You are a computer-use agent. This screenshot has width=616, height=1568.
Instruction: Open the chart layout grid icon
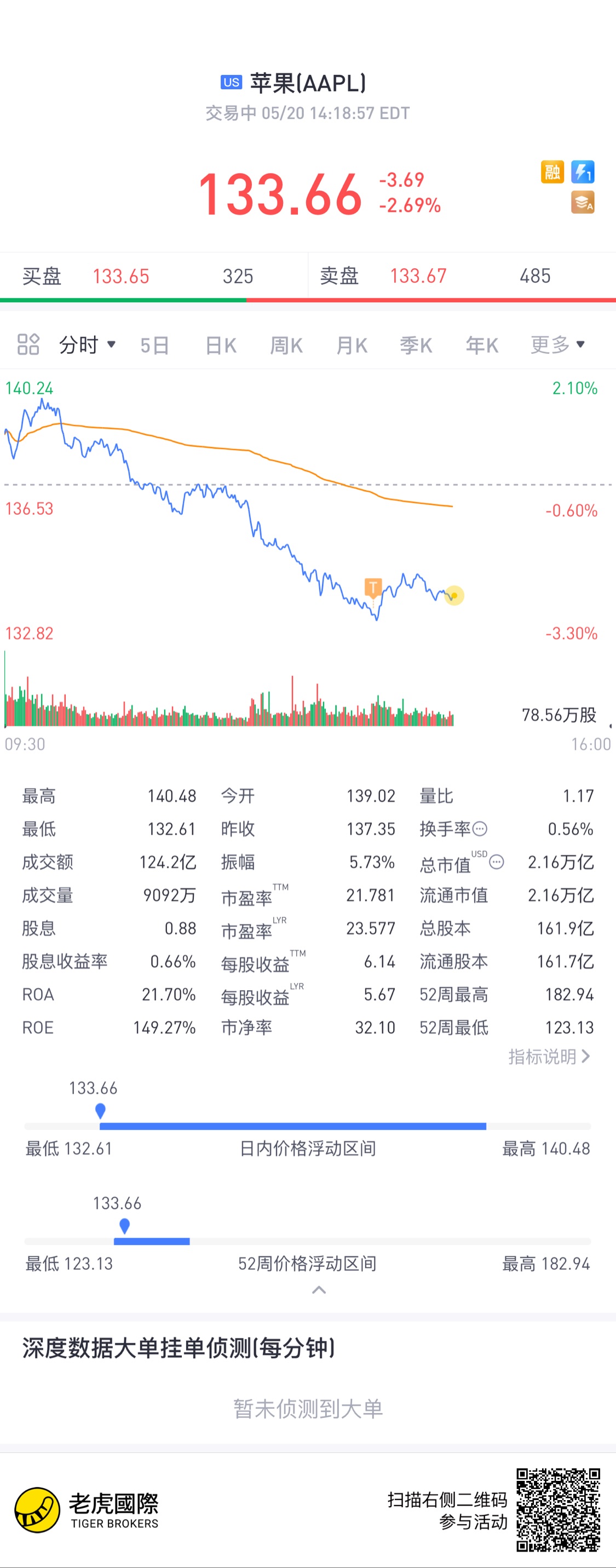[28, 344]
